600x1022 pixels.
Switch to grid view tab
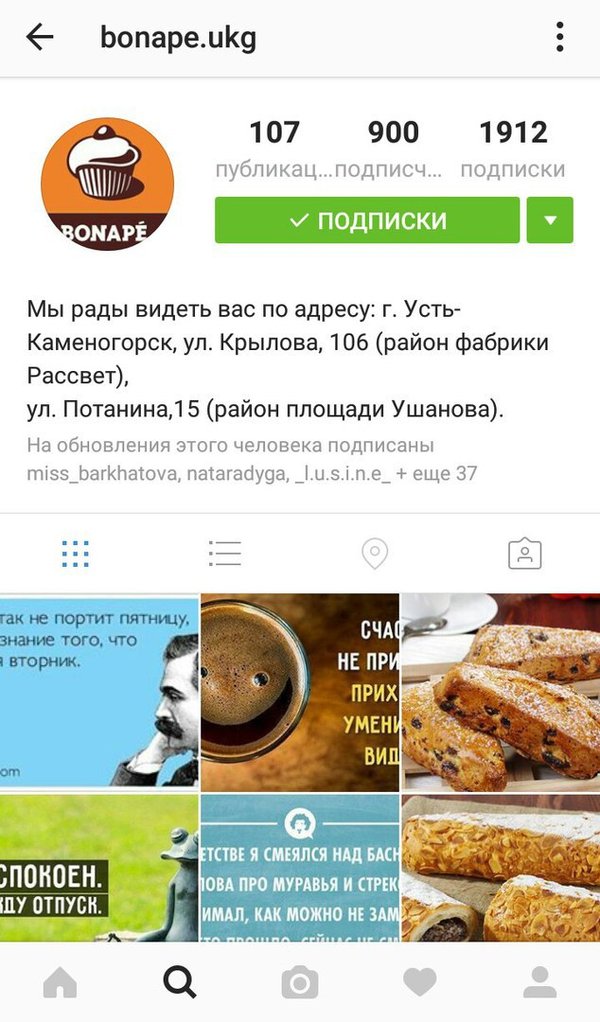click(x=75, y=553)
